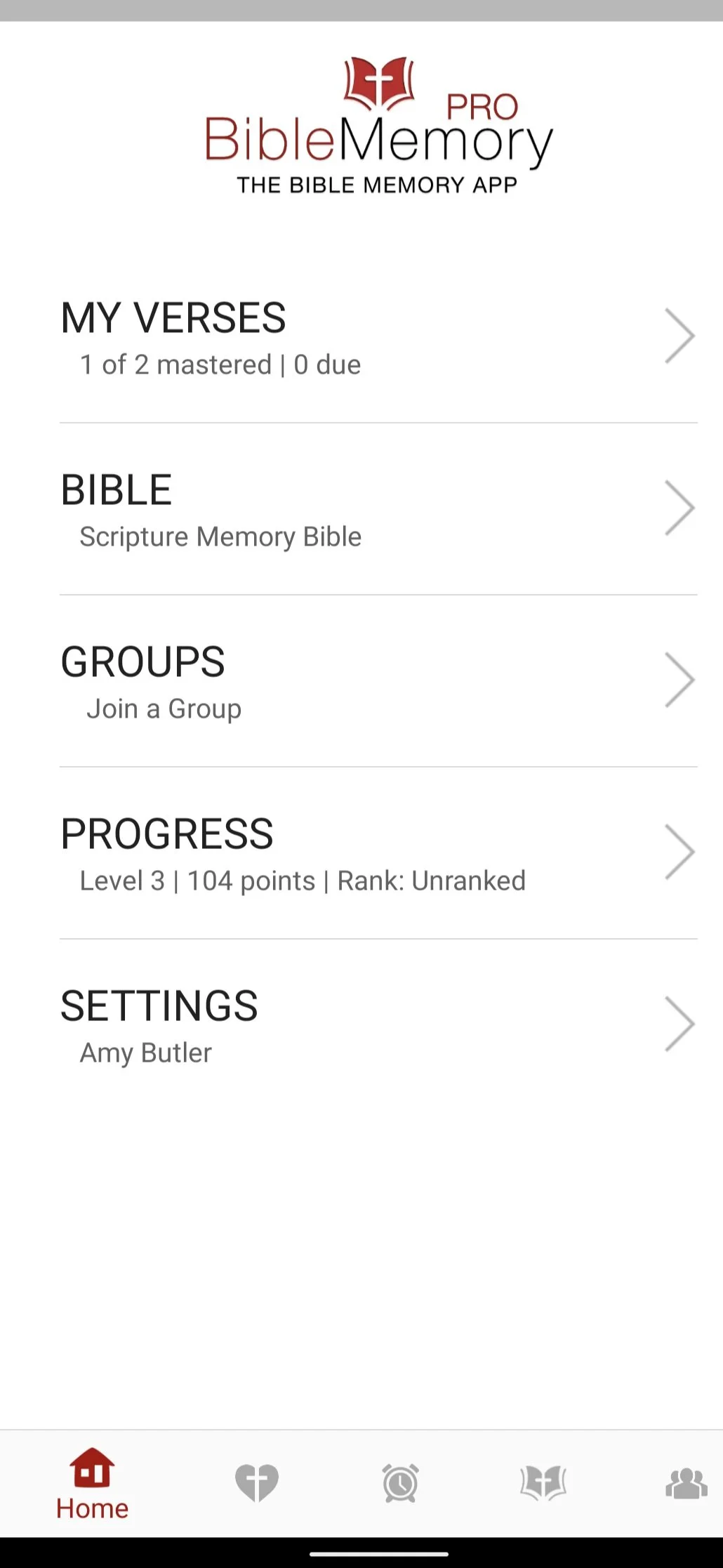Viewport: 723px width, 1568px height.
Task: Go to the Home tab
Action: pyautogui.click(x=92, y=1483)
